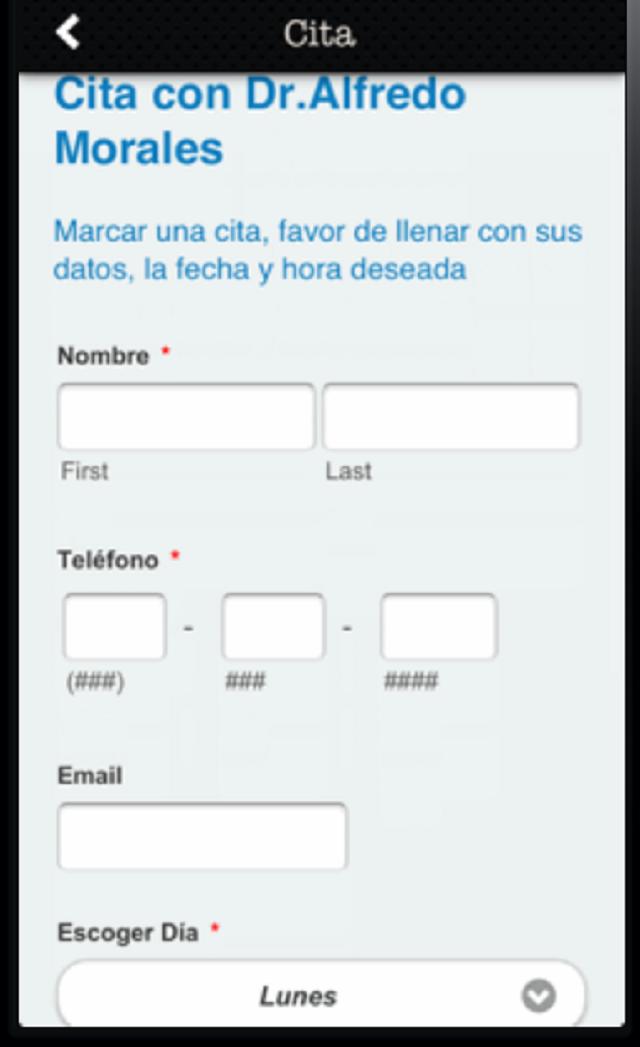Viewport: 640px width, 1047px height.
Task: Enter the Email text field
Action: (202, 836)
